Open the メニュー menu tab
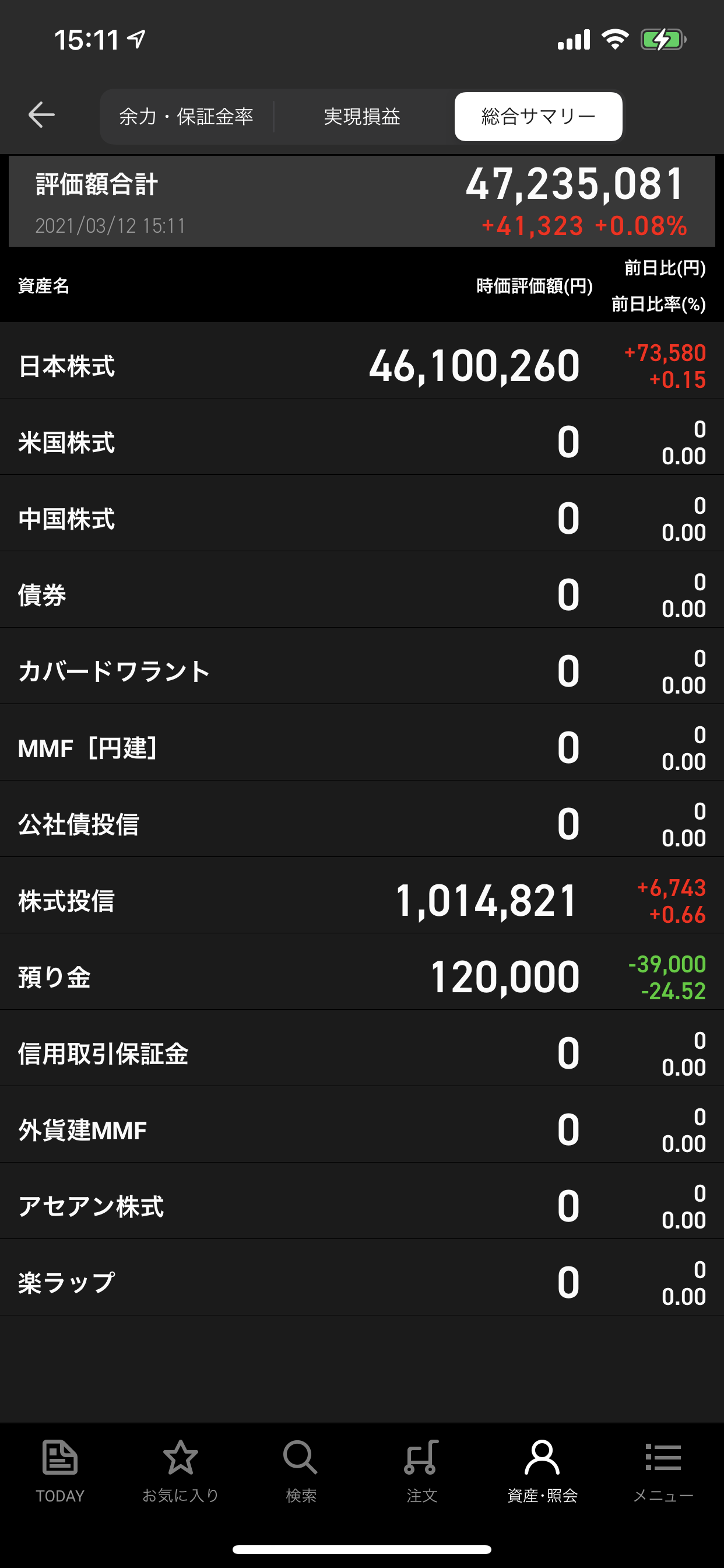This screenshot has width=724, height=1568. tap(663, 1469)
